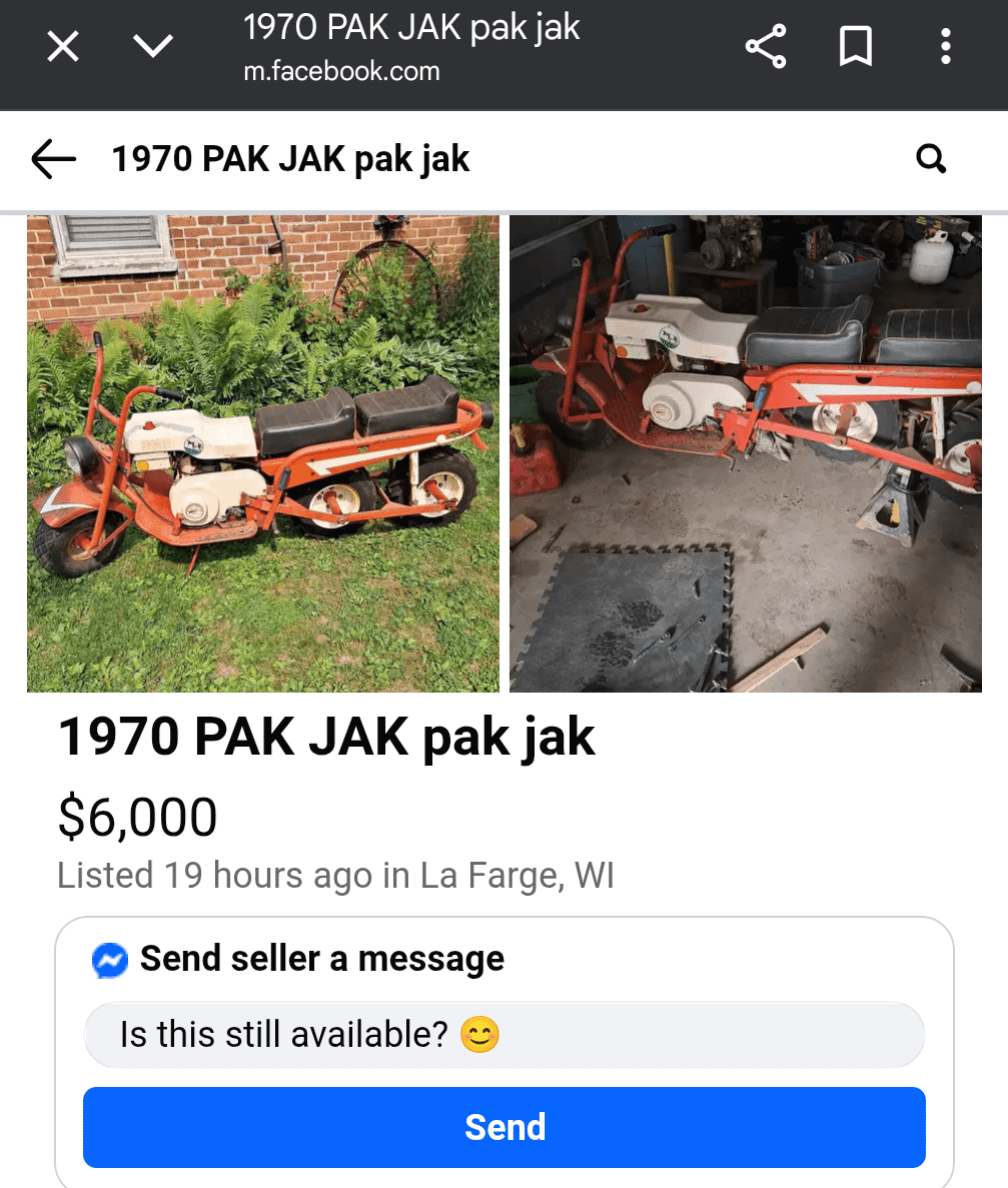
Task: Close the in-app browser tab
Action: point(63,46)
